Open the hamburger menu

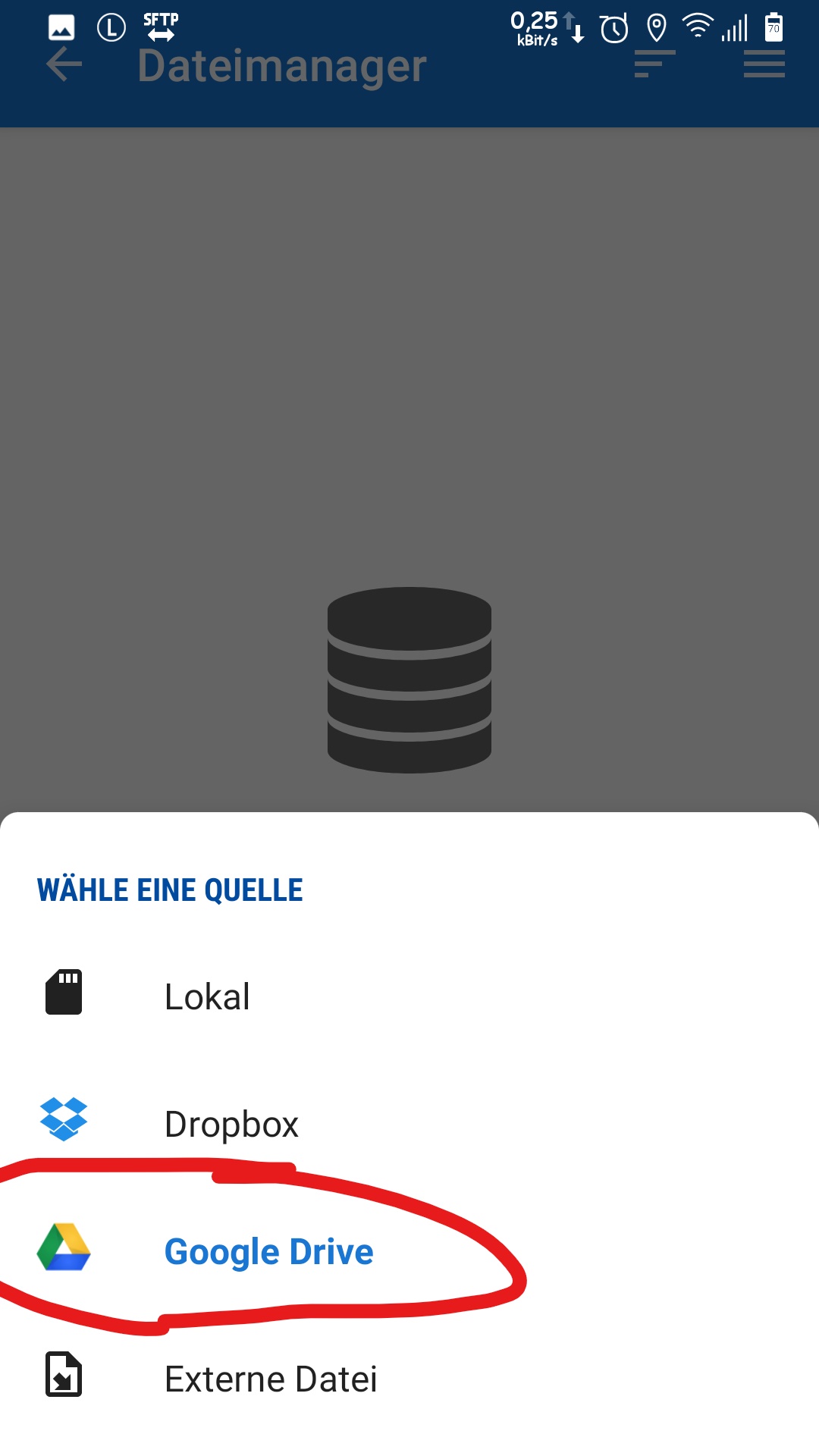coord(764,64)
